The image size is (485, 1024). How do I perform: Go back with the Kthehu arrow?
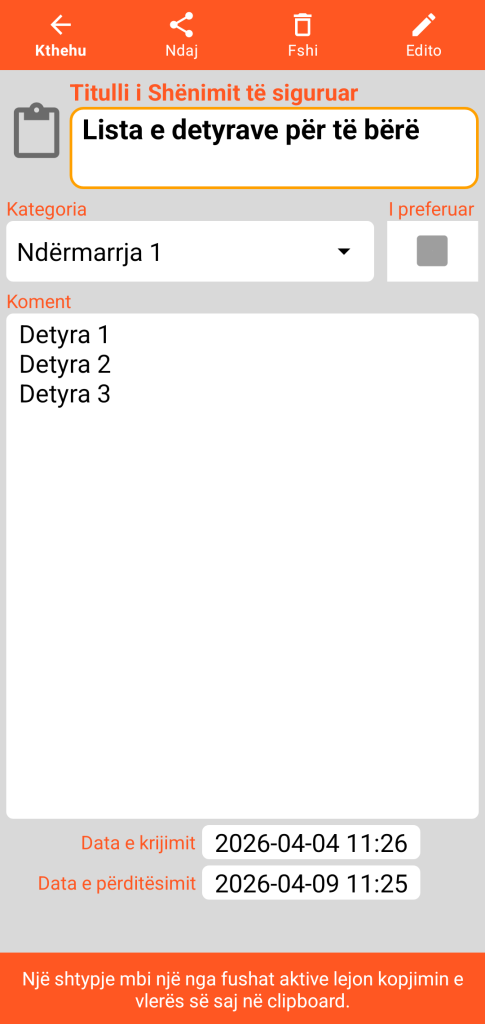(61, 35)
